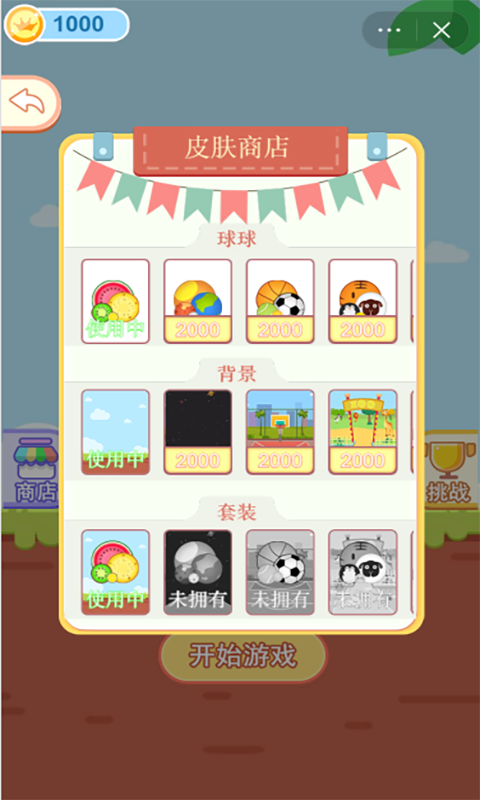Viewport: 480px width, 800px height.
Task: Go back with the arrow button
Action: [x=30, y=103]
